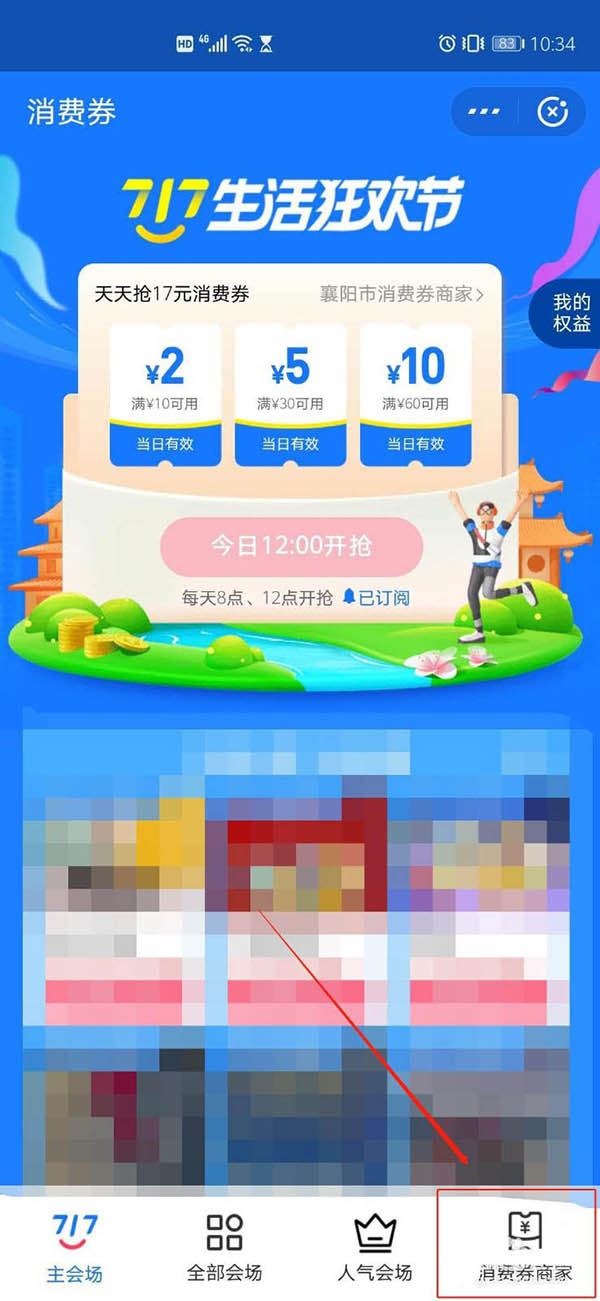
Task: Go to the 全部会场 tab
Action: pyautogui.click(x=225, y=1246)
